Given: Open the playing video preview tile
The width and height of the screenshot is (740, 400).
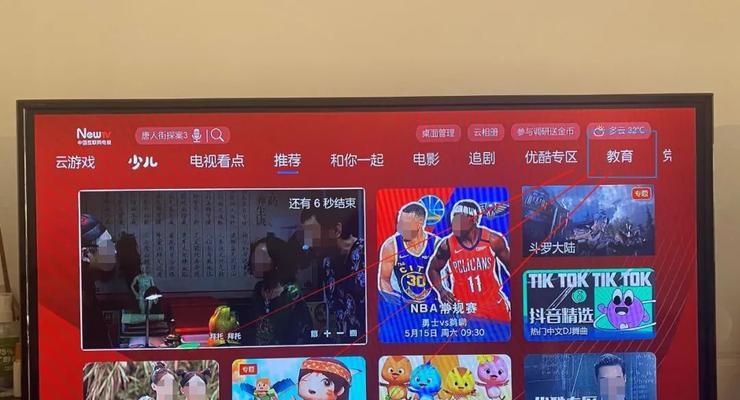Looking at the screenshot, I should [222, 267].
